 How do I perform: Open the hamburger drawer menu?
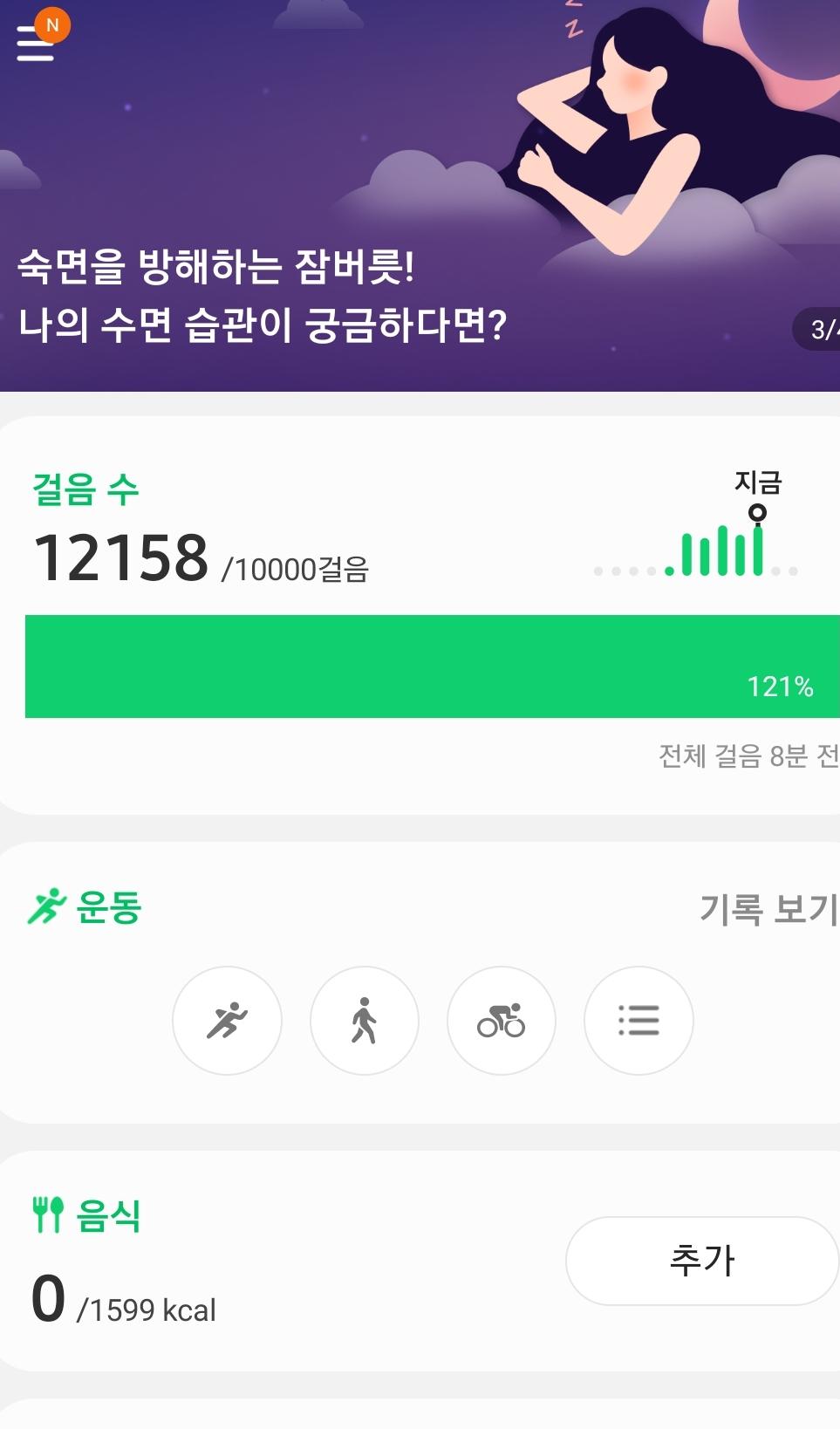coord(36,44)
